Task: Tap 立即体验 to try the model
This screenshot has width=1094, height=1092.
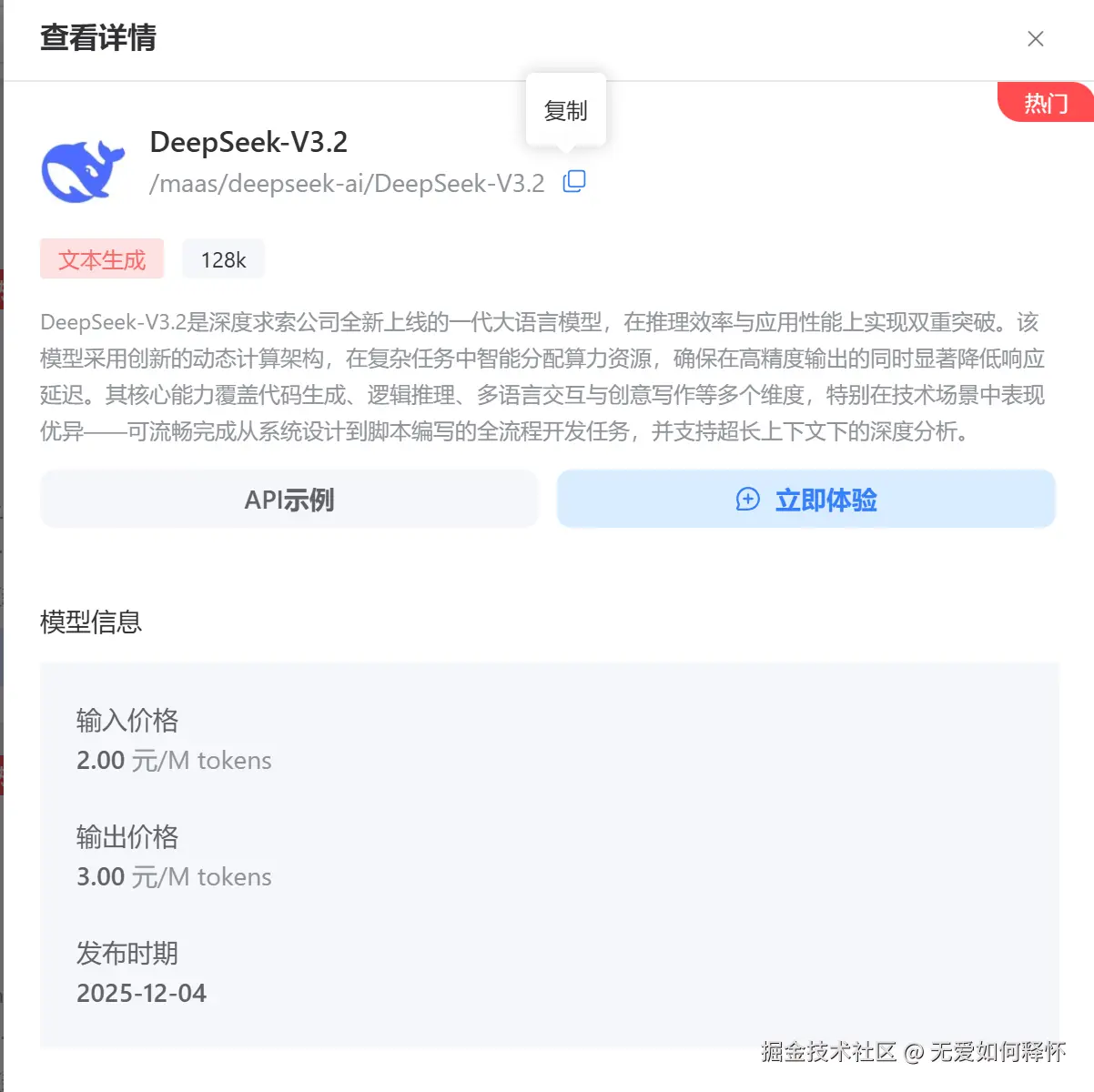Action: point(806,500)
